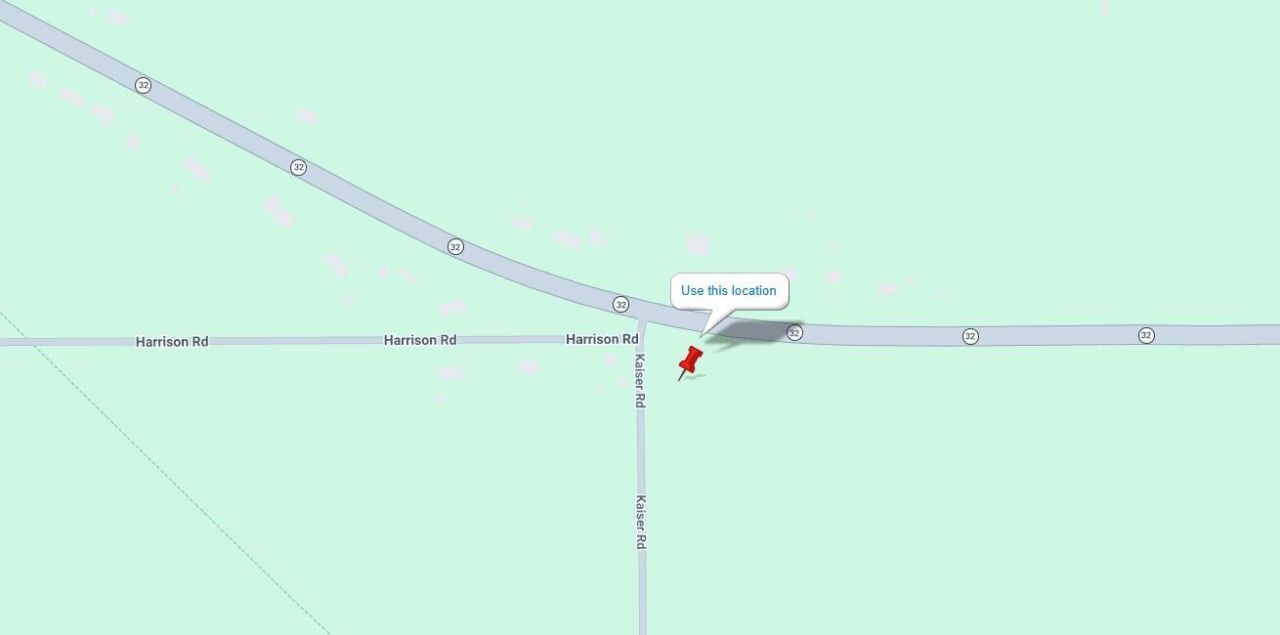Select the red map pin
Viewport: 1280px width, 635px height.
[690, 361]
